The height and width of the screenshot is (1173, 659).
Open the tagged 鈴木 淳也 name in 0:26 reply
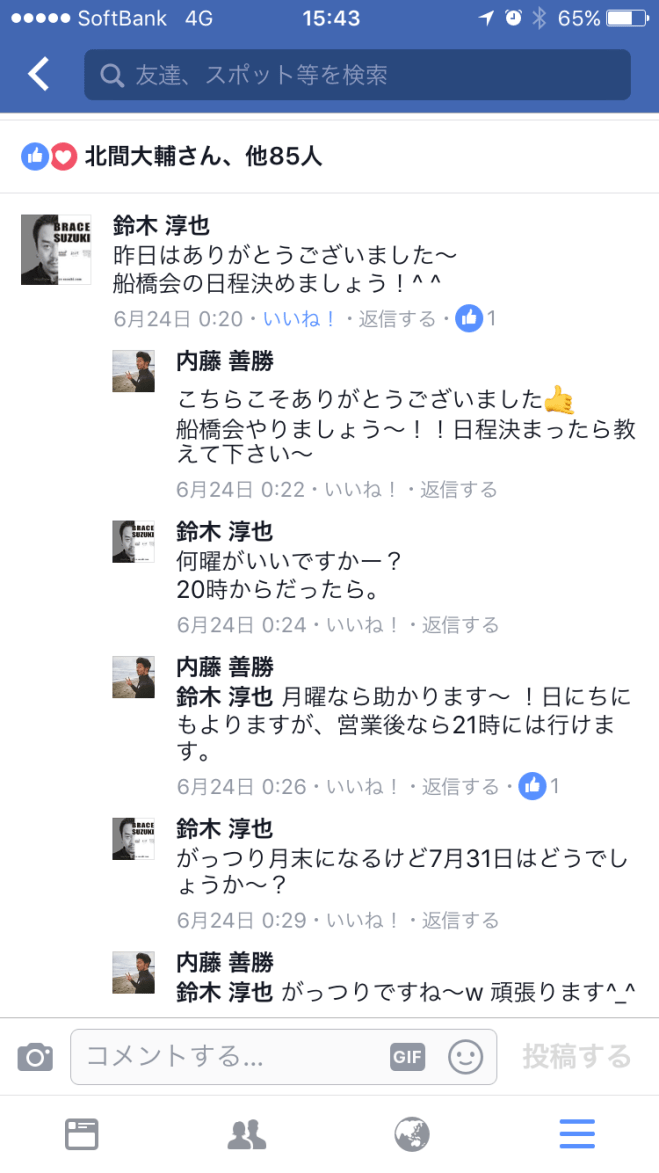tap(224, 696)
